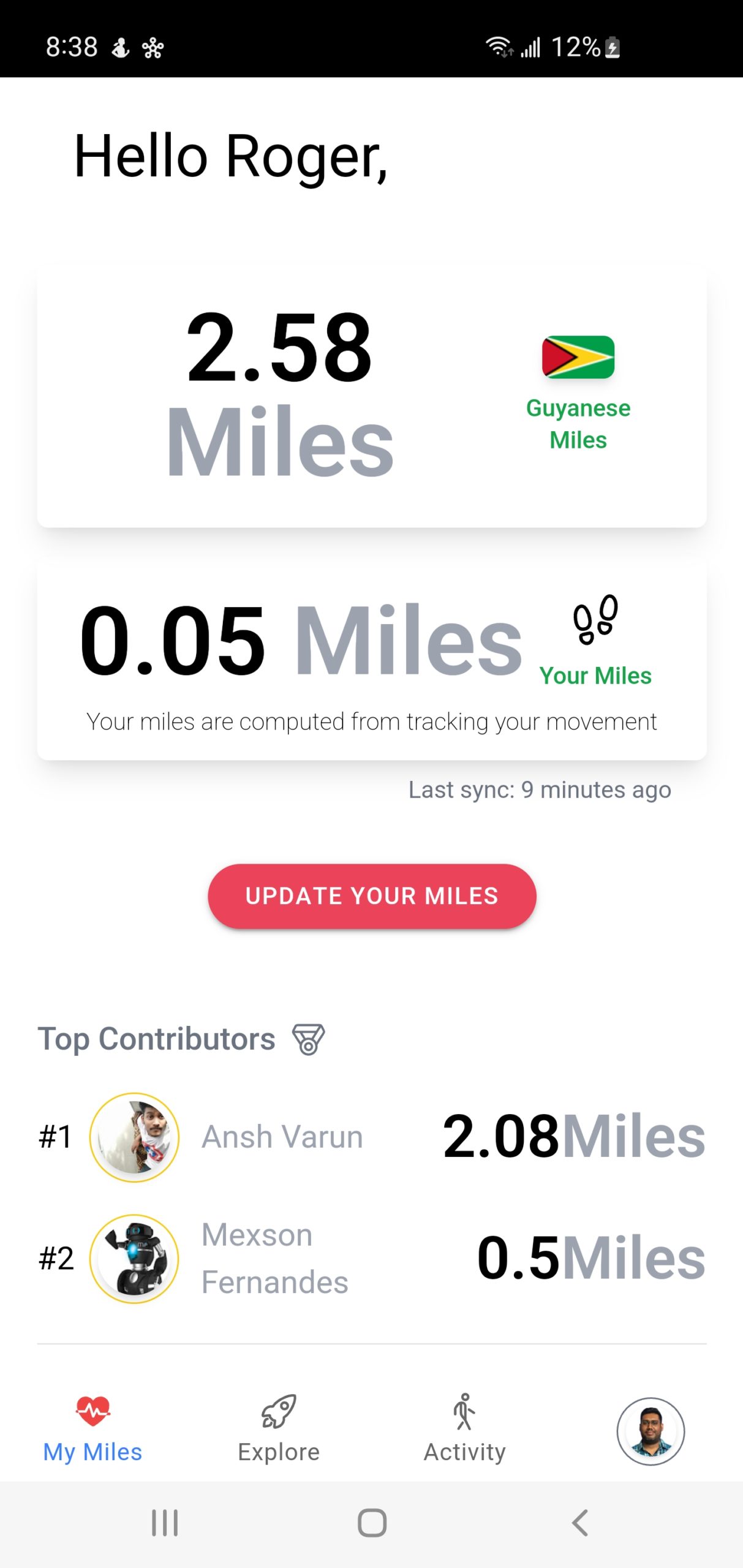Screen dimensions: 743x1568
Task: Open Ansh Varun's contributor row
Action: pos(372,1137)
